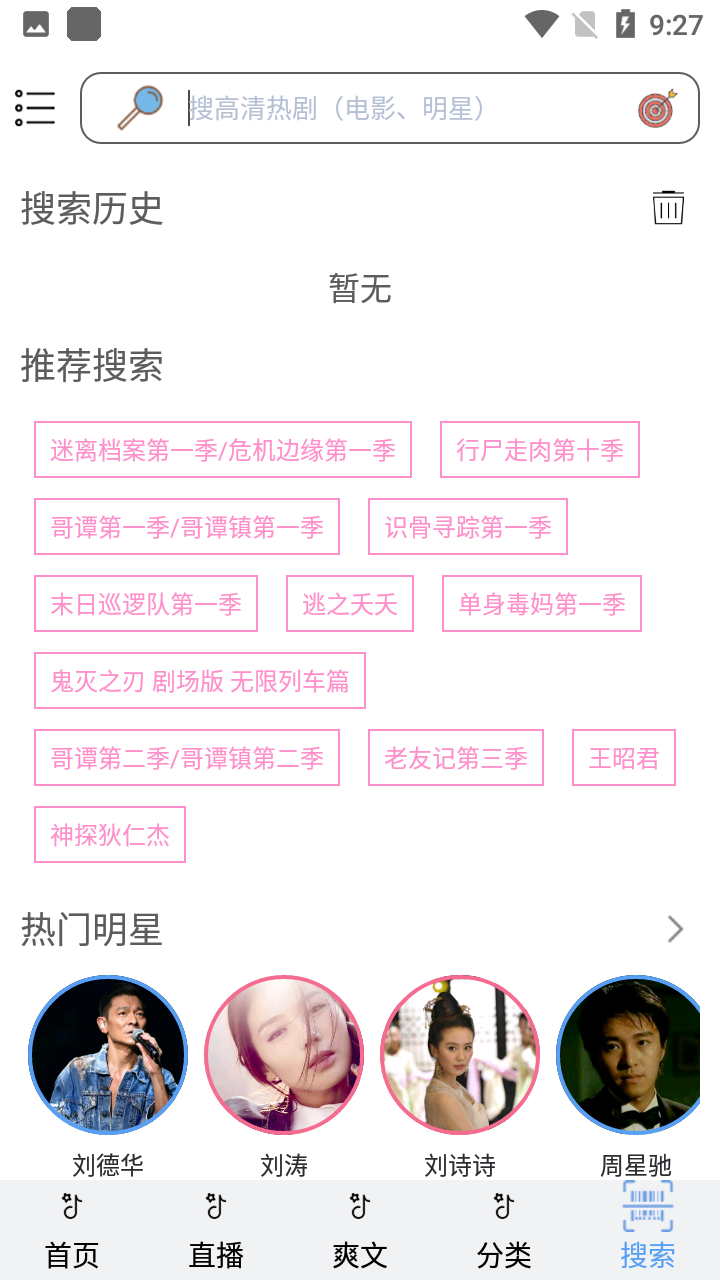Go to the 直播 tab

click(x=216, y=1232)
